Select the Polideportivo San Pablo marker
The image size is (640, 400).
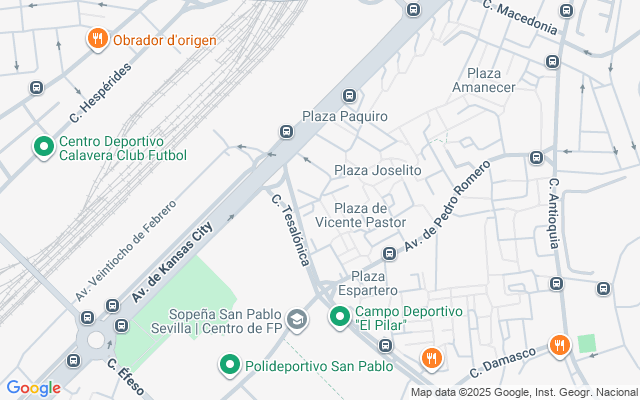[229, 366]
